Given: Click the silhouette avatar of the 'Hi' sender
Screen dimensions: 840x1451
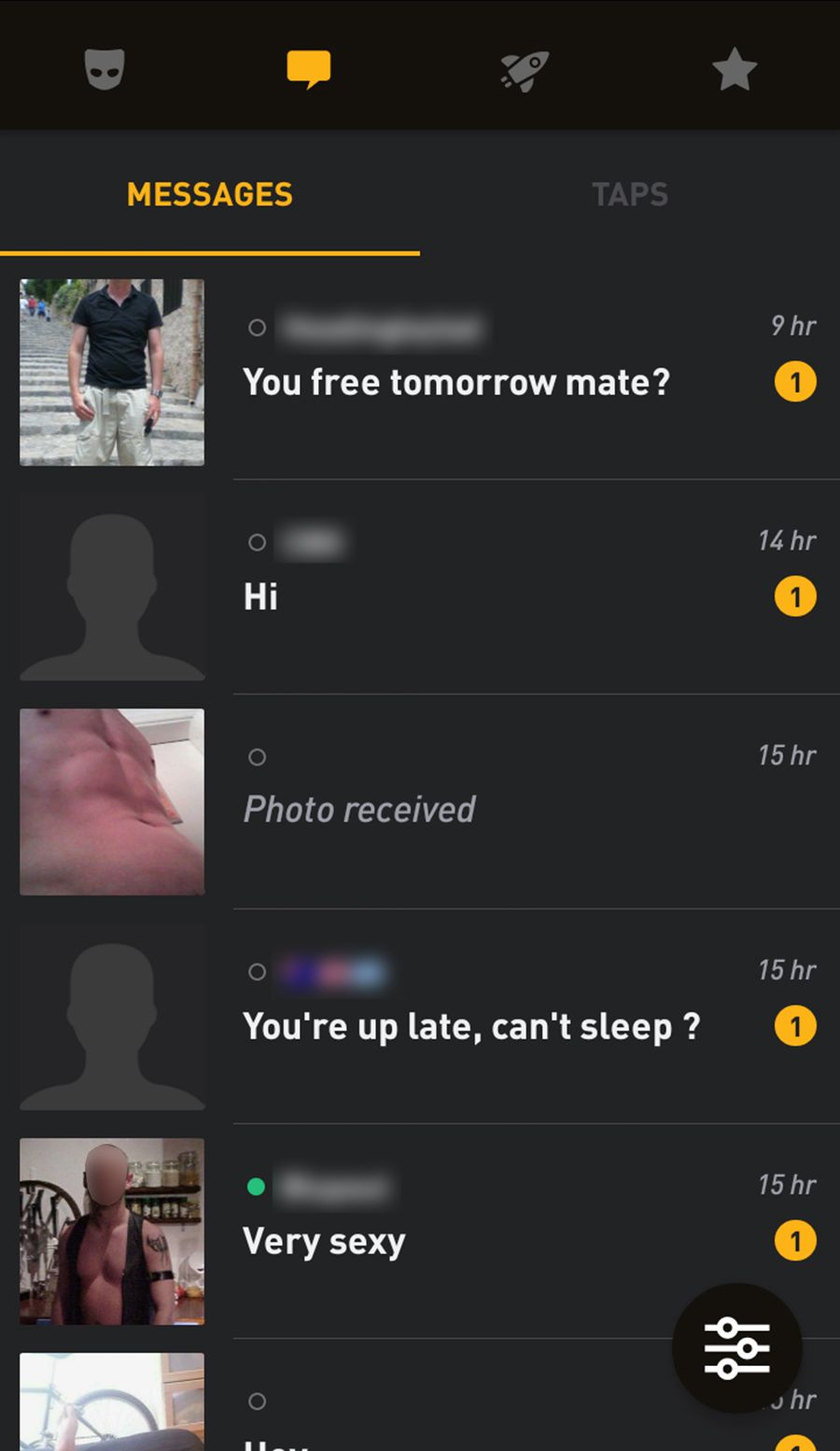Looking at the screenshot, I should pos(112,588).
